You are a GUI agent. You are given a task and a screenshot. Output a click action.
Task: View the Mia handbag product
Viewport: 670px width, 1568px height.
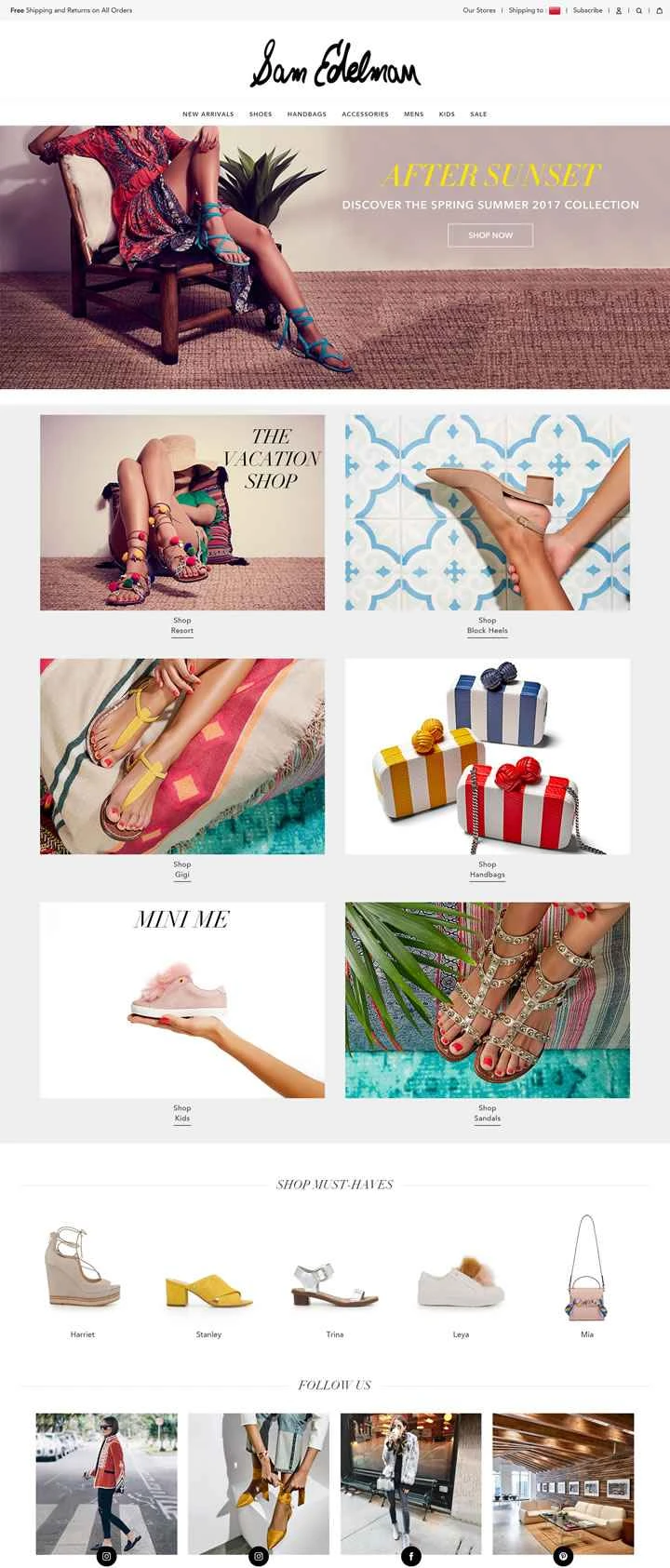pyautogui.click(x=586, y=1270)
